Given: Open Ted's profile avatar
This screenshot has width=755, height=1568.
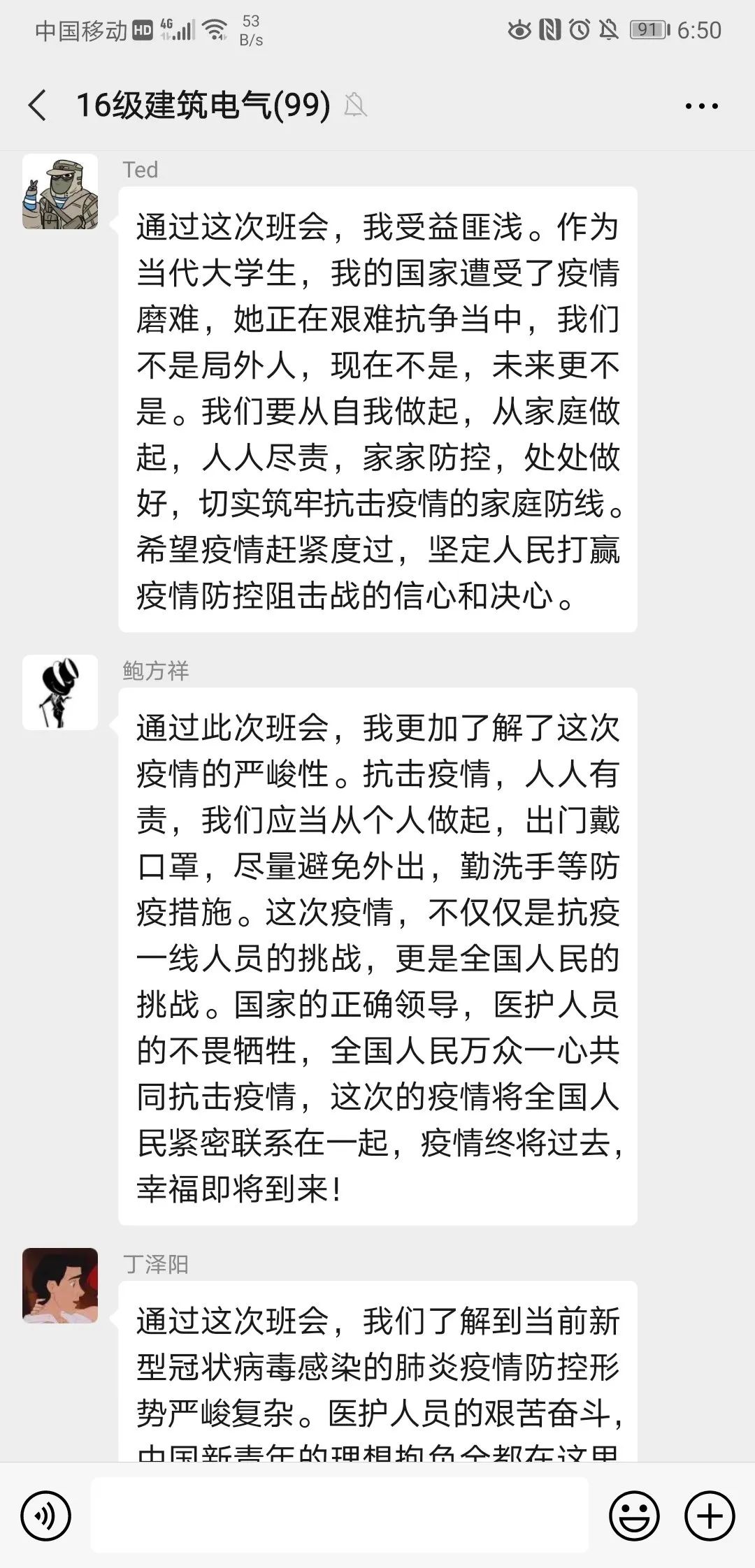Looking at the screenshot, I should [60, 192].
